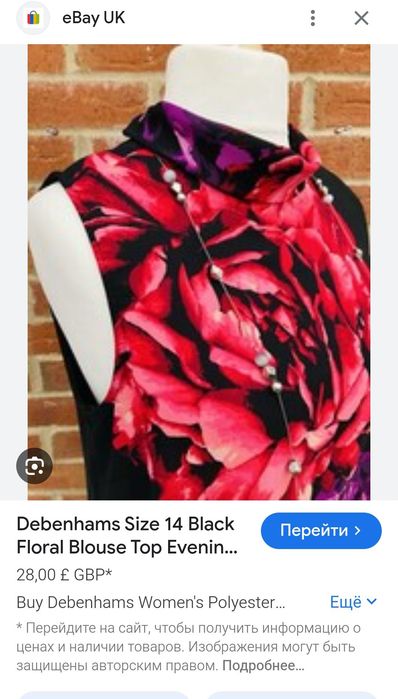
Task: Open the Подробнее copyright link
Action: click(263, 666)
